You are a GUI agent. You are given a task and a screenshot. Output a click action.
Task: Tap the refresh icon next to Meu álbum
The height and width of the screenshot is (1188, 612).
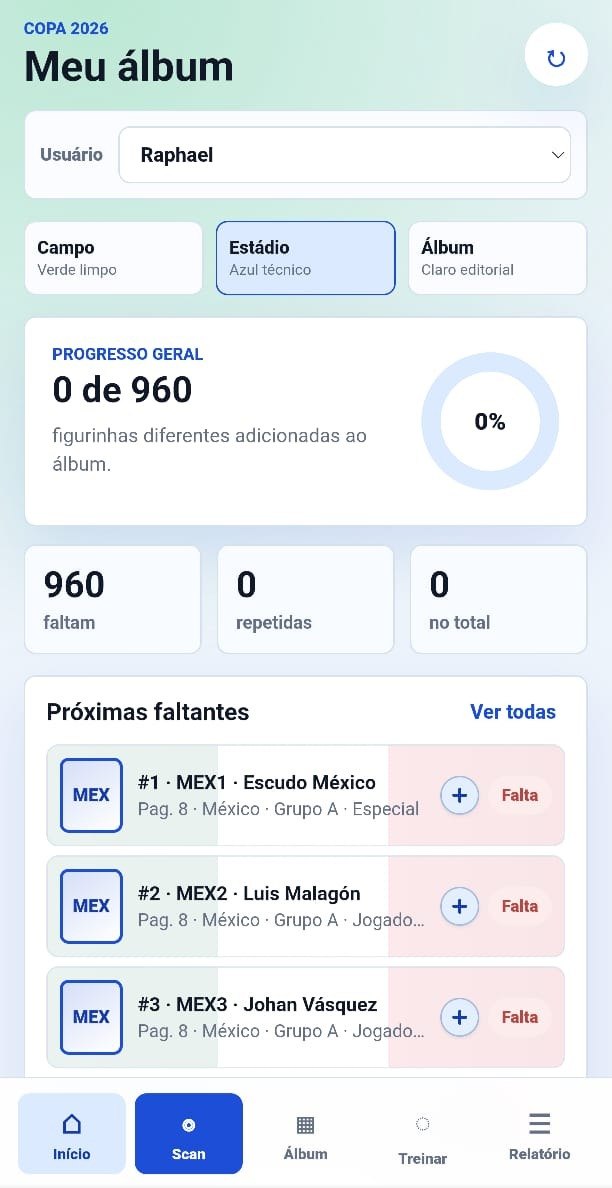point(556,58)
